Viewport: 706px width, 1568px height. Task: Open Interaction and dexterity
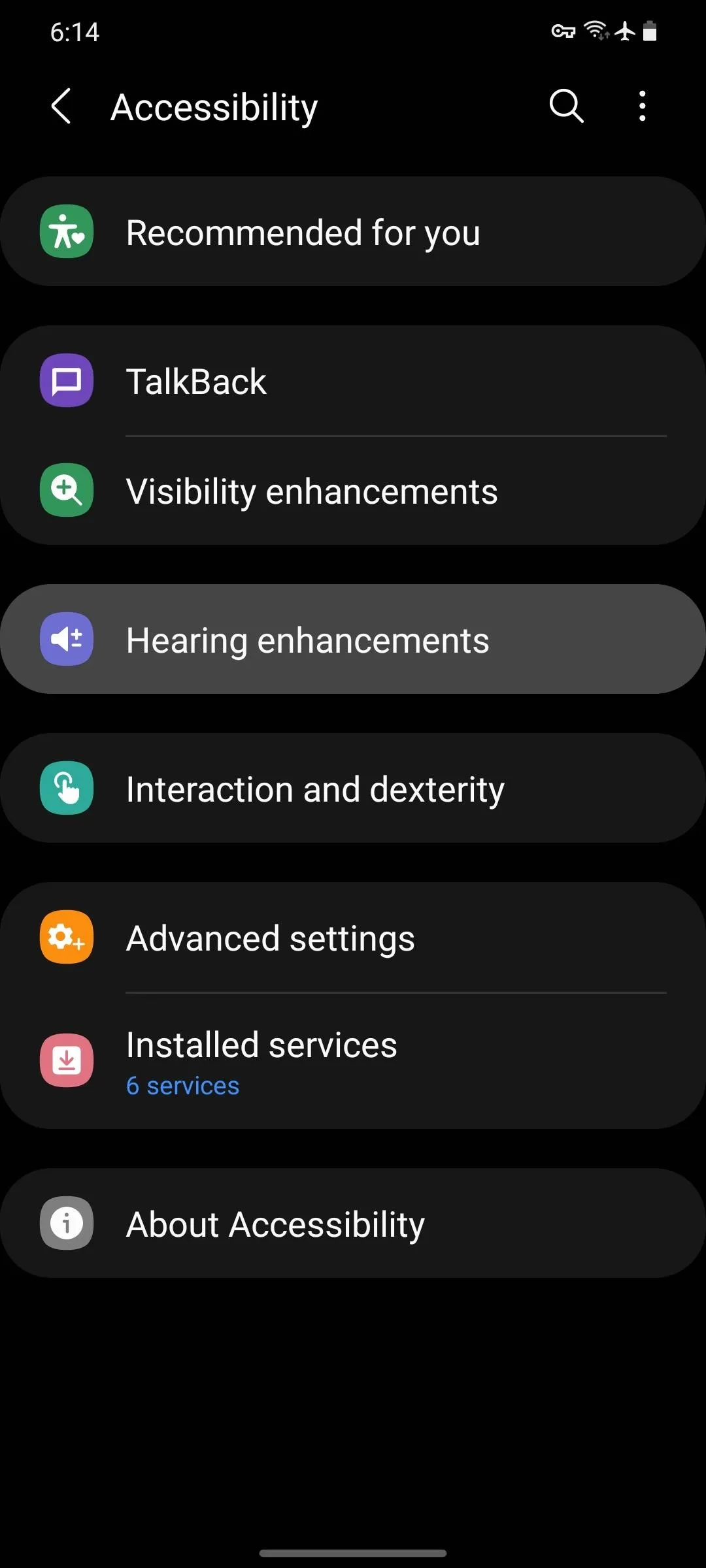pyautogui.click(x=353, y=789)
